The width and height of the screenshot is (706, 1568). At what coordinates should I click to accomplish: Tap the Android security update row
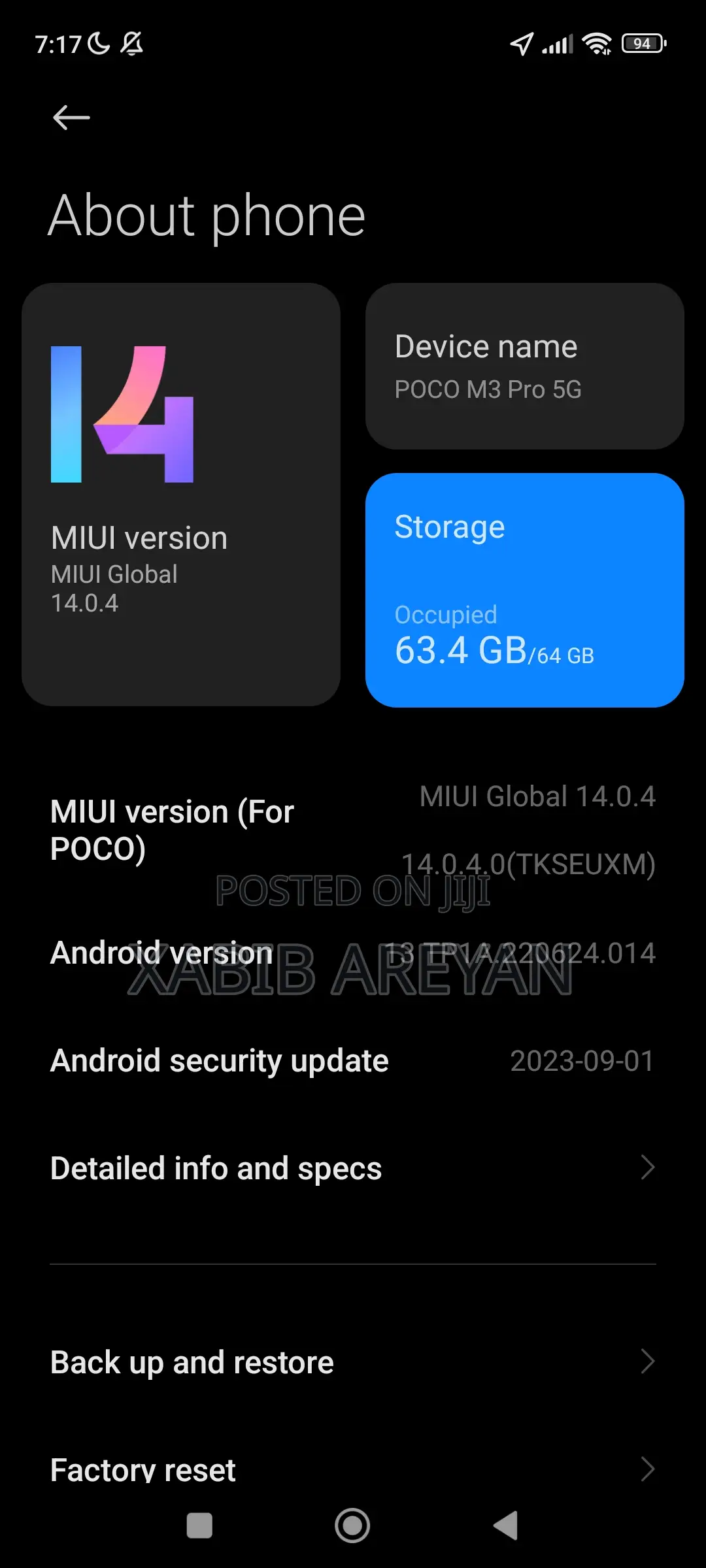[x=353, y=1060]
